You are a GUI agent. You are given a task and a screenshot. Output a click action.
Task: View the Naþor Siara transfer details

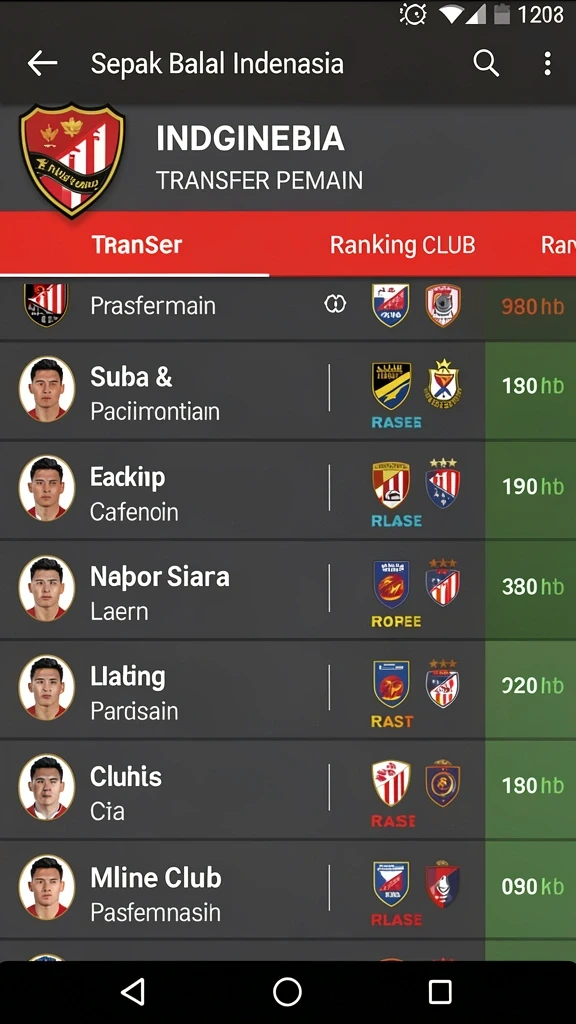pyautogui.click(x=288, y=590)
